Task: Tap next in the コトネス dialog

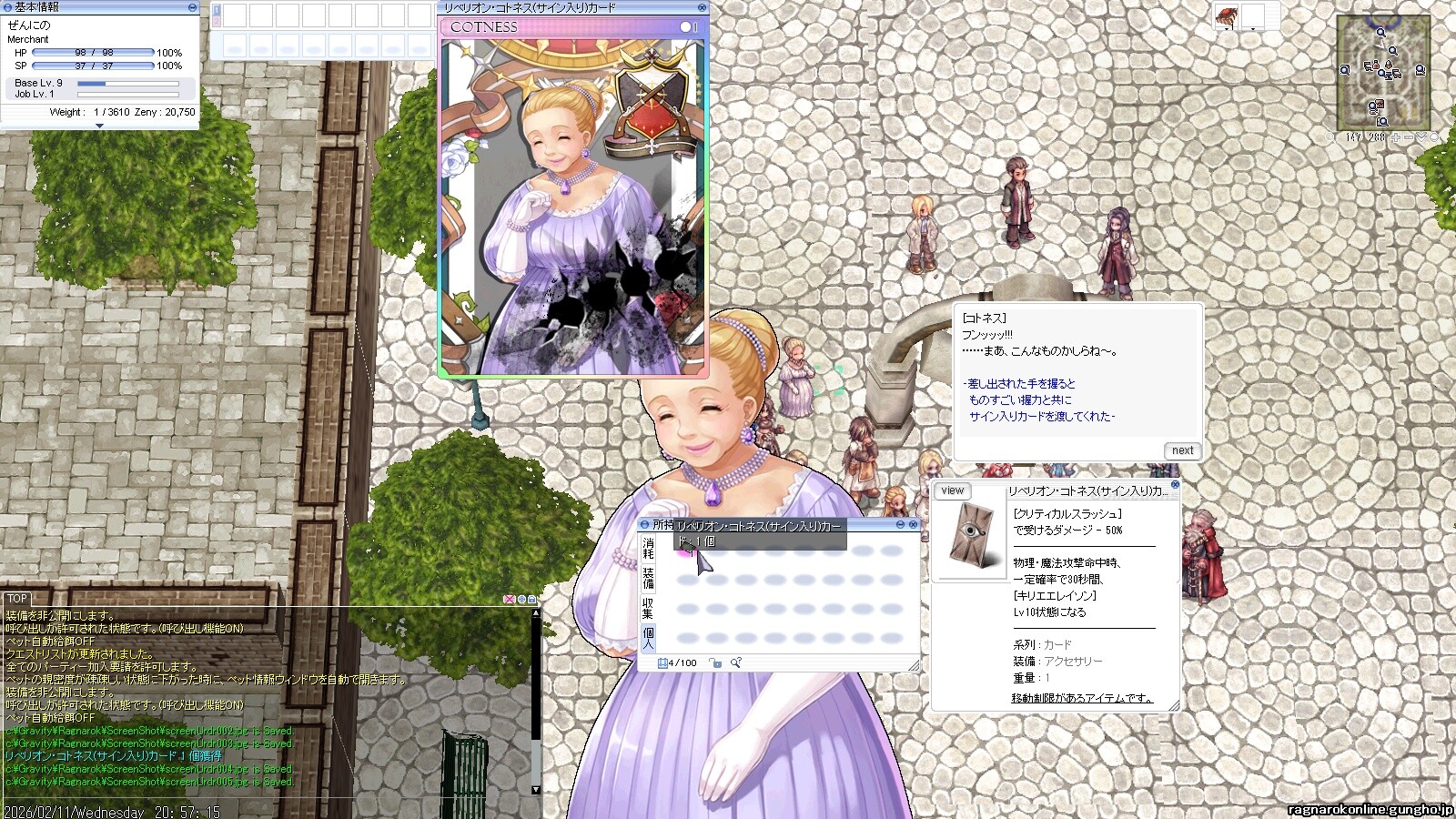Action: 1182,450
